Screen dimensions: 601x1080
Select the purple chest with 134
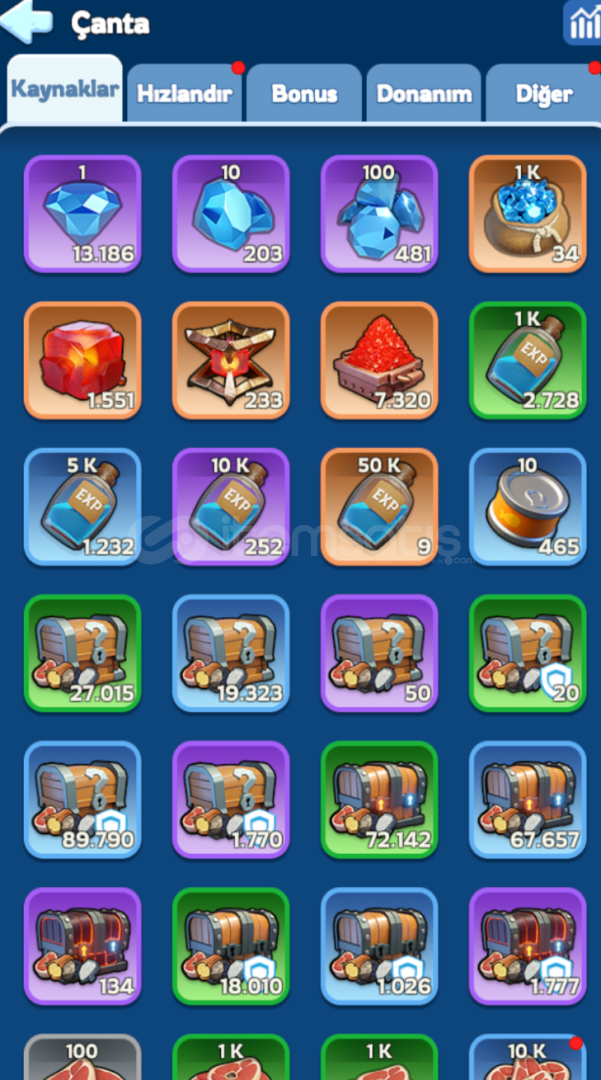coord(82,947)
